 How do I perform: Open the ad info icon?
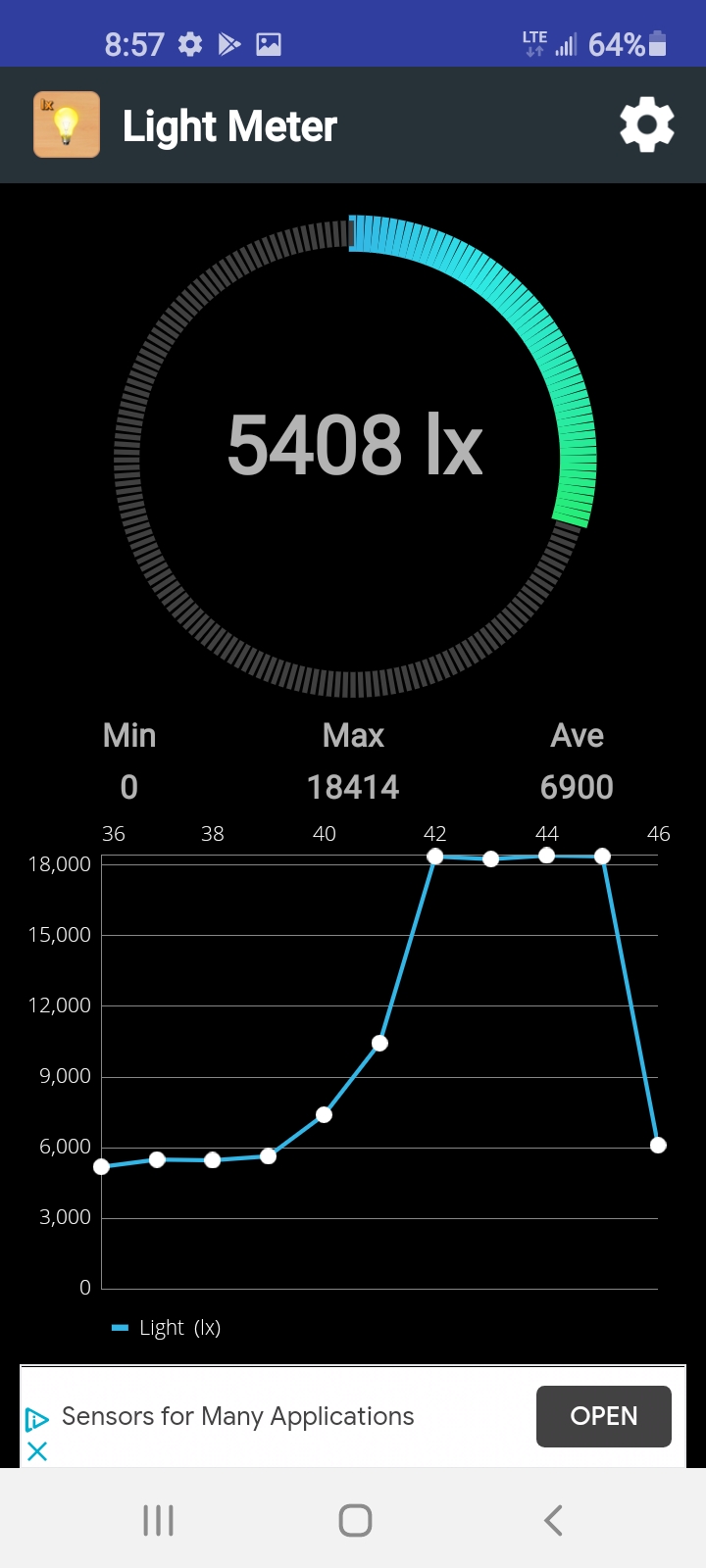[36, 1419]
